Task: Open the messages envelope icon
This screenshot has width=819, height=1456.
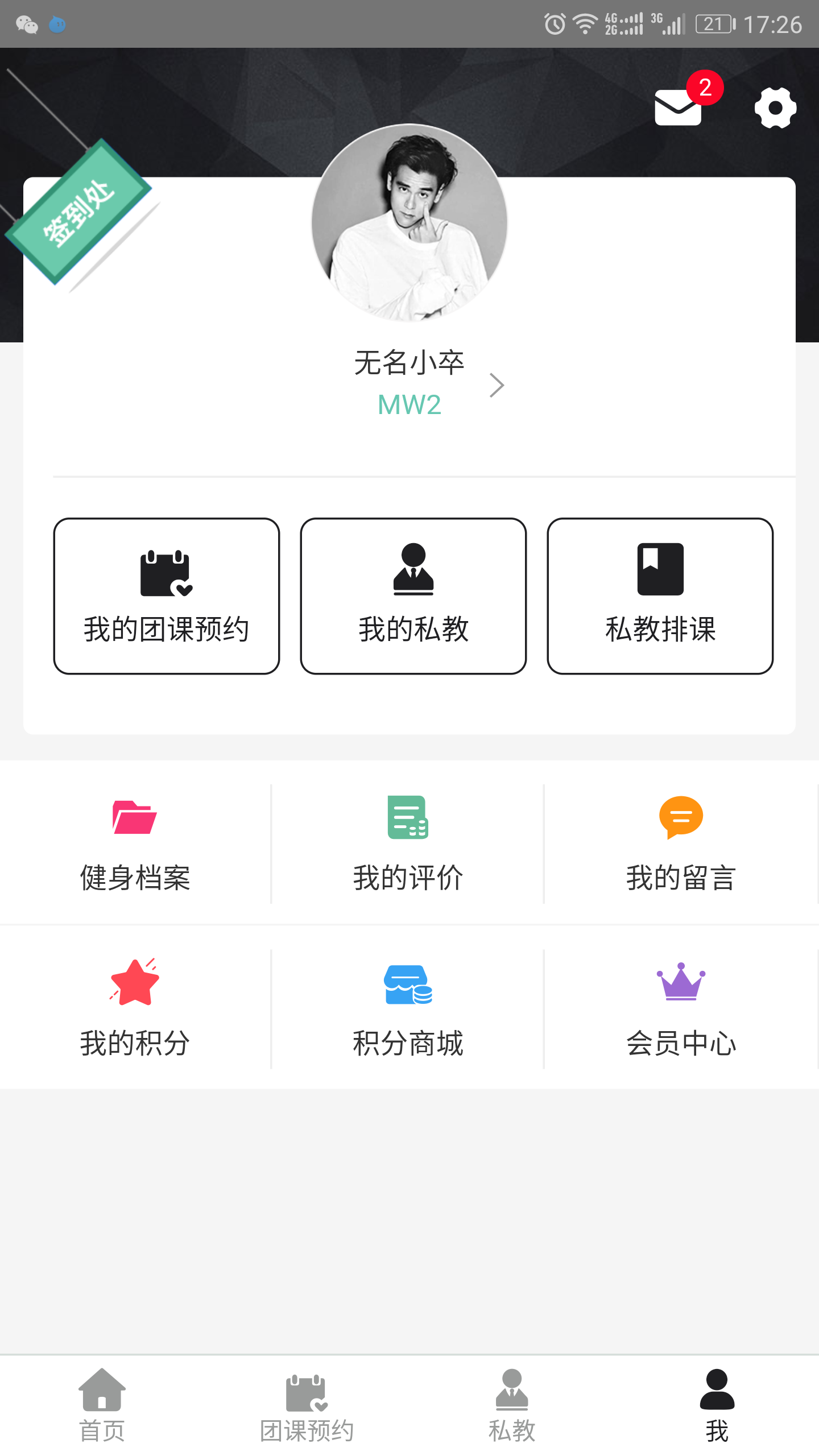Action: [678, 107]
